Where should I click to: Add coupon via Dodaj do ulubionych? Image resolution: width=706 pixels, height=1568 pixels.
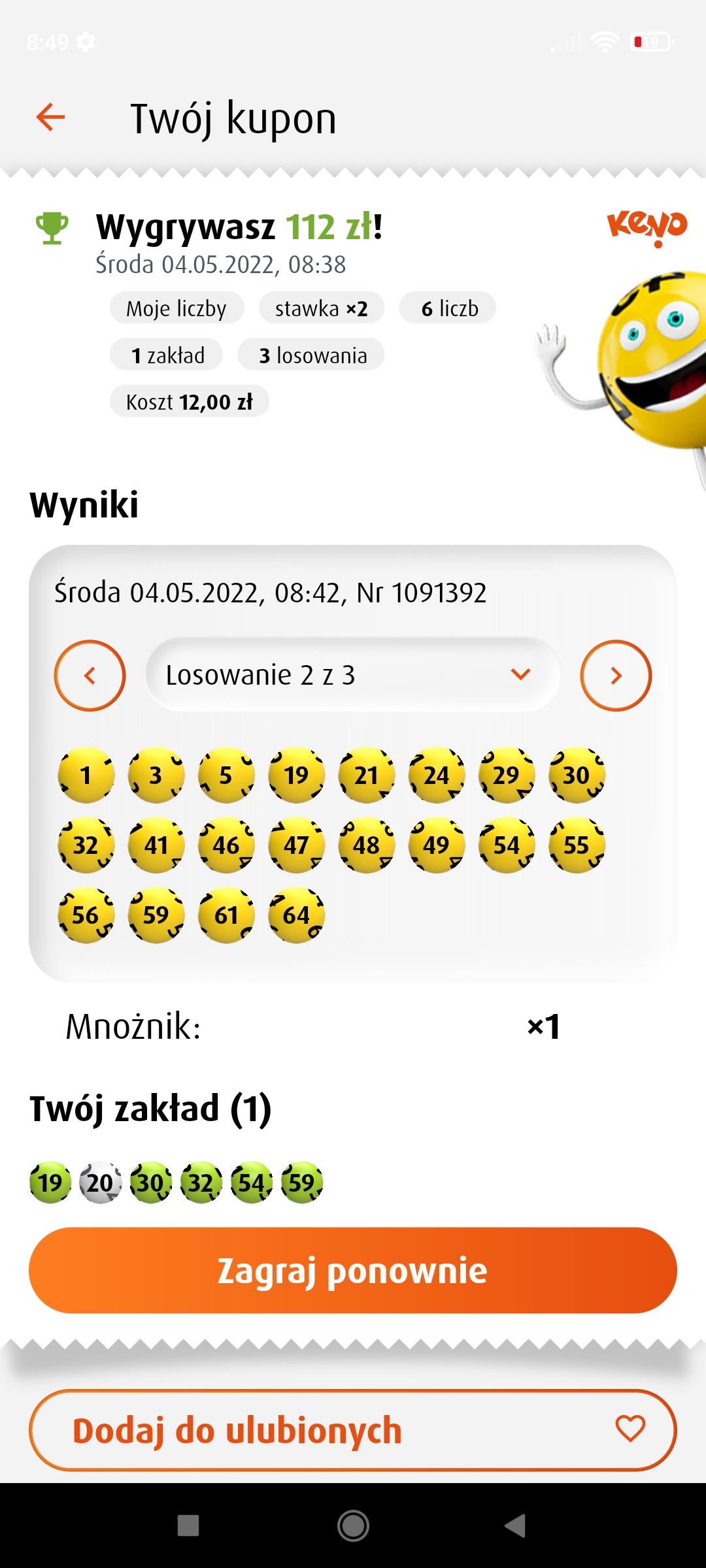(353, 1431)
